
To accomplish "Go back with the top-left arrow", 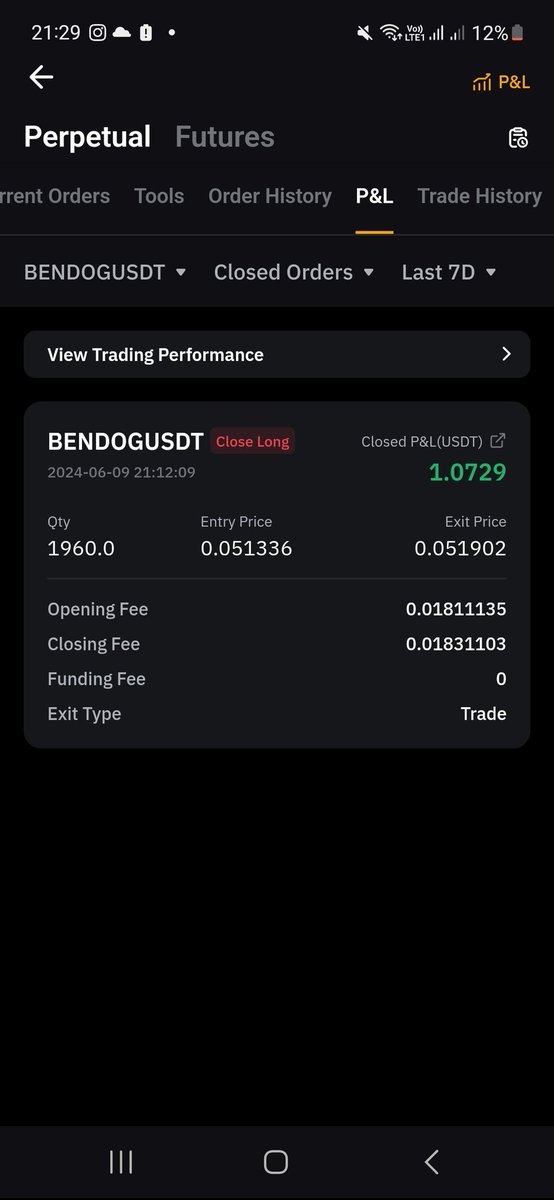I will [x=41, y=77].
